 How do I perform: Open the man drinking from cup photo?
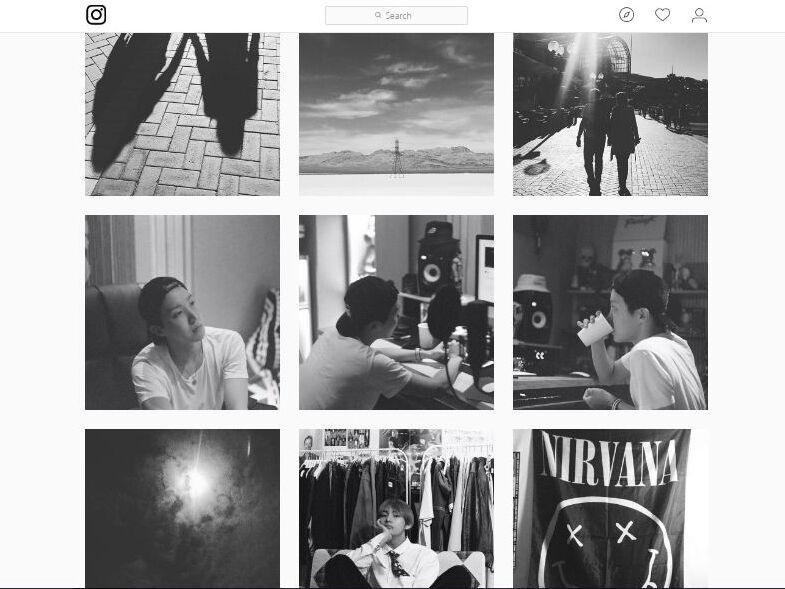click(610, 312)
